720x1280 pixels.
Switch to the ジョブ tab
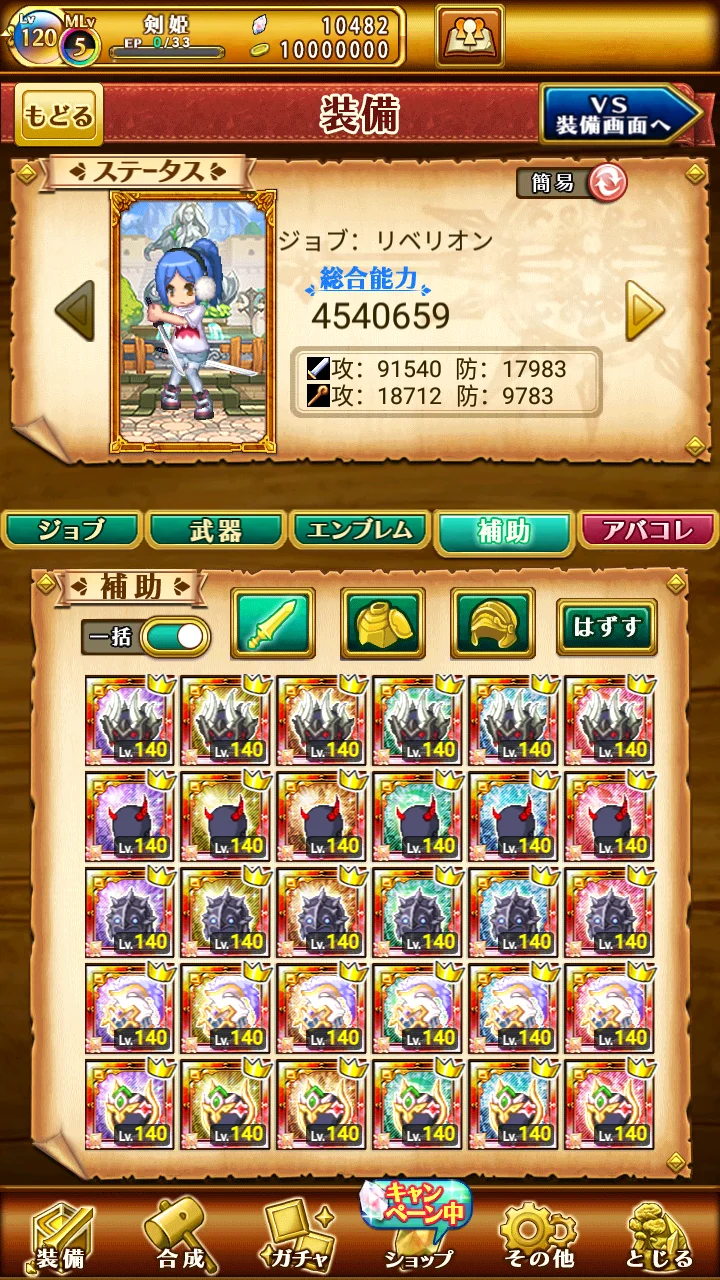point(72,530)
